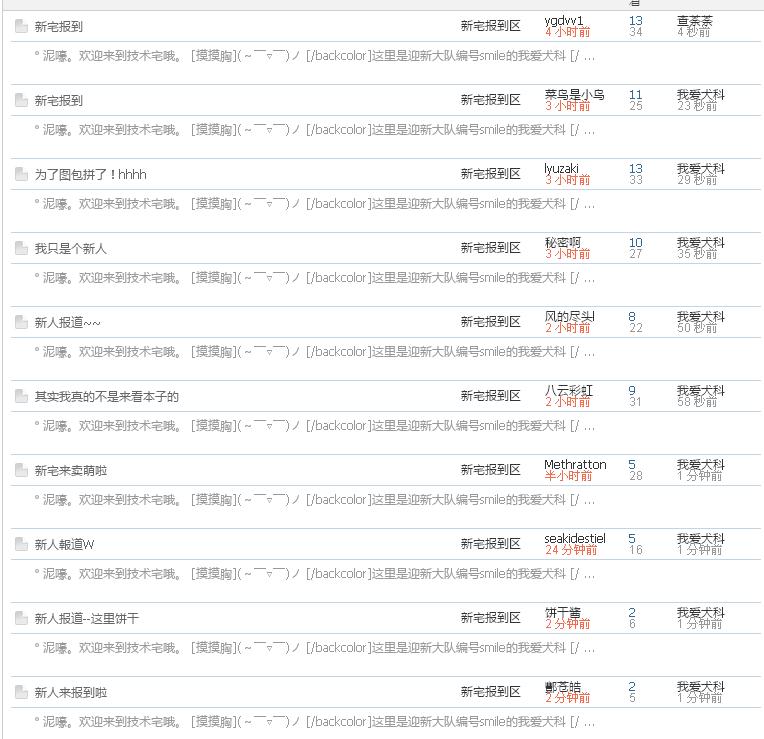View author 风的尽头's profile
Screen dimensions: 764x739
569,317
